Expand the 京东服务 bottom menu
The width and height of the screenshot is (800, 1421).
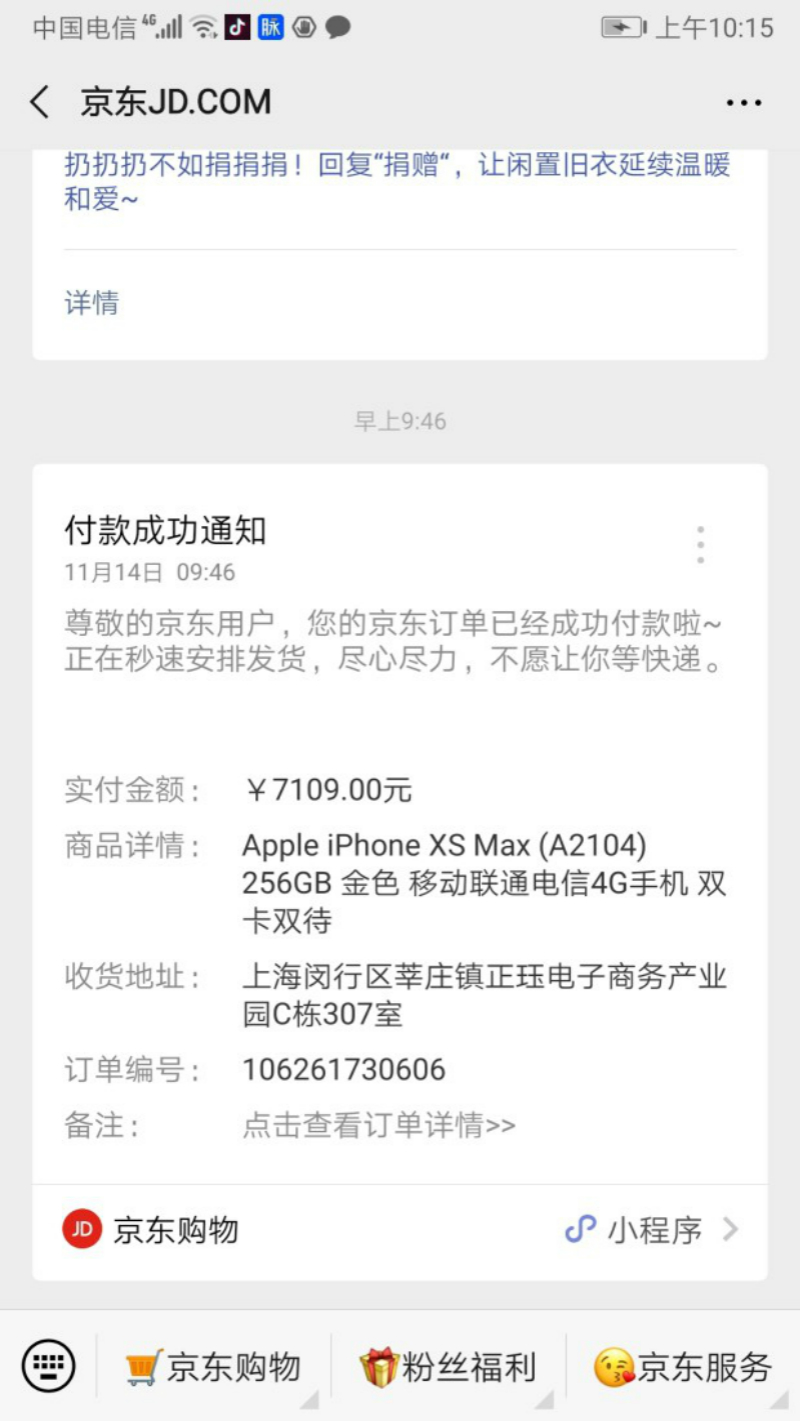[684, 1367]
